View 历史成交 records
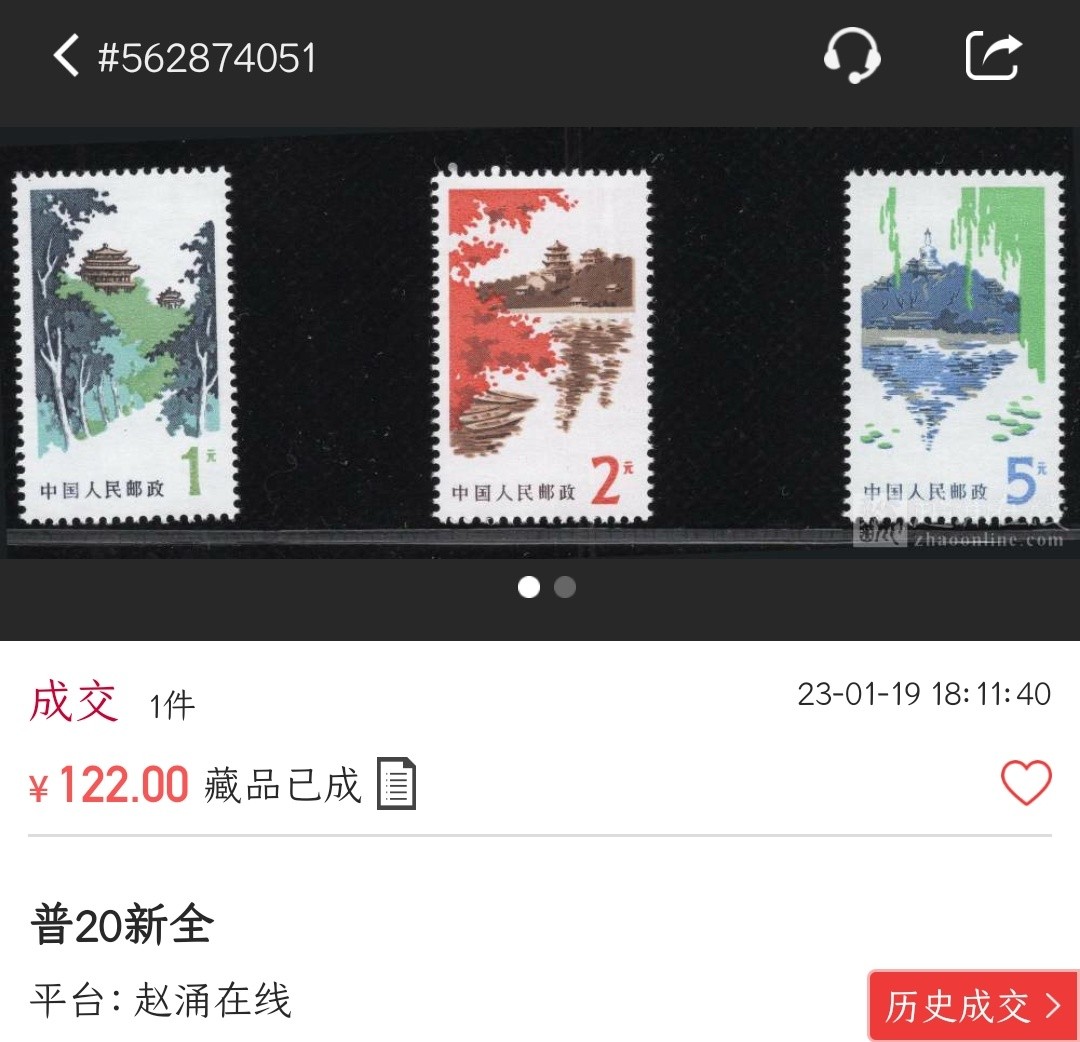Screen dimensions: 1080x1042 click(972, 1005)
